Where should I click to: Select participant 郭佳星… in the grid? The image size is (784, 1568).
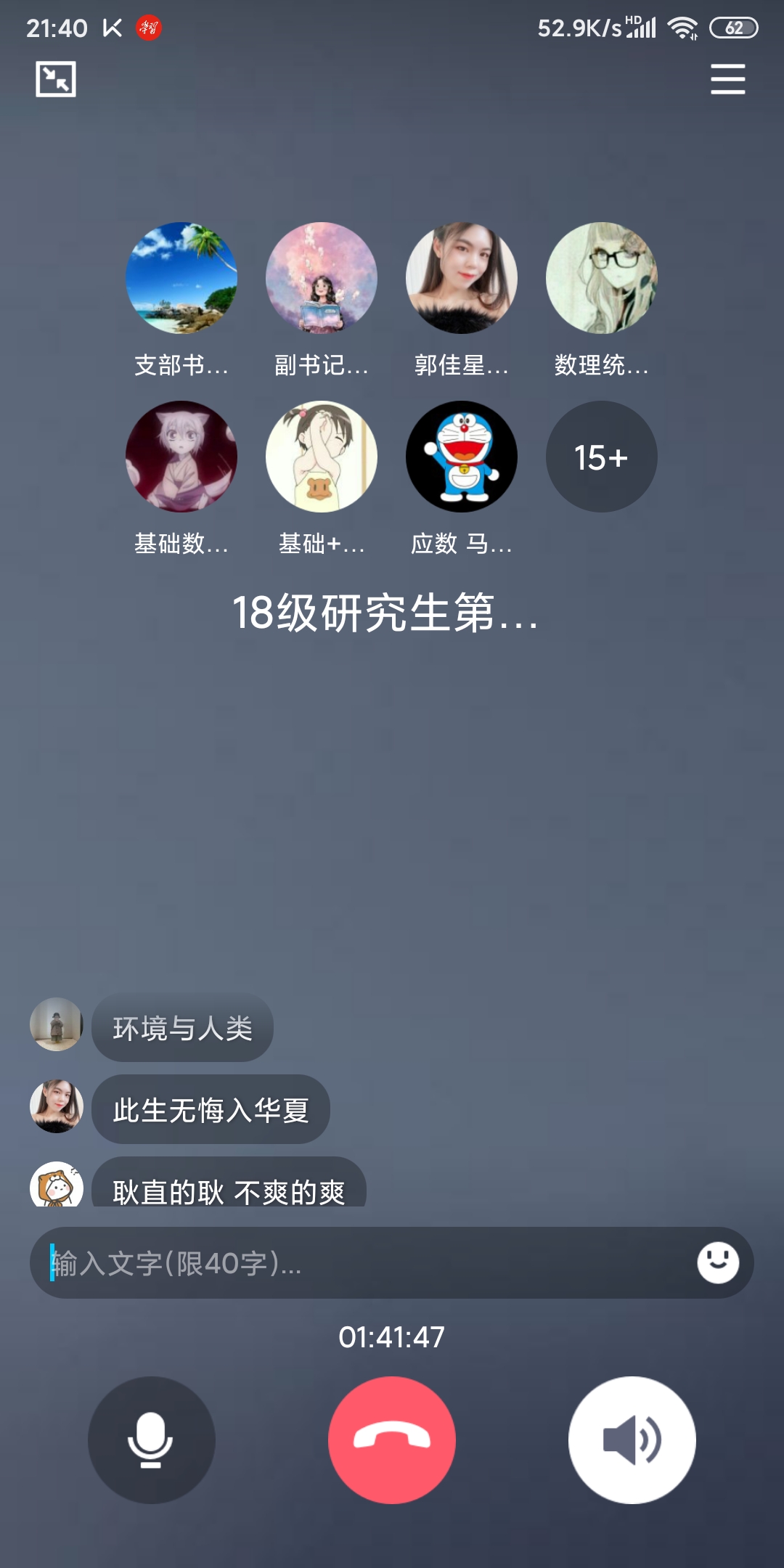coord(462,278)
